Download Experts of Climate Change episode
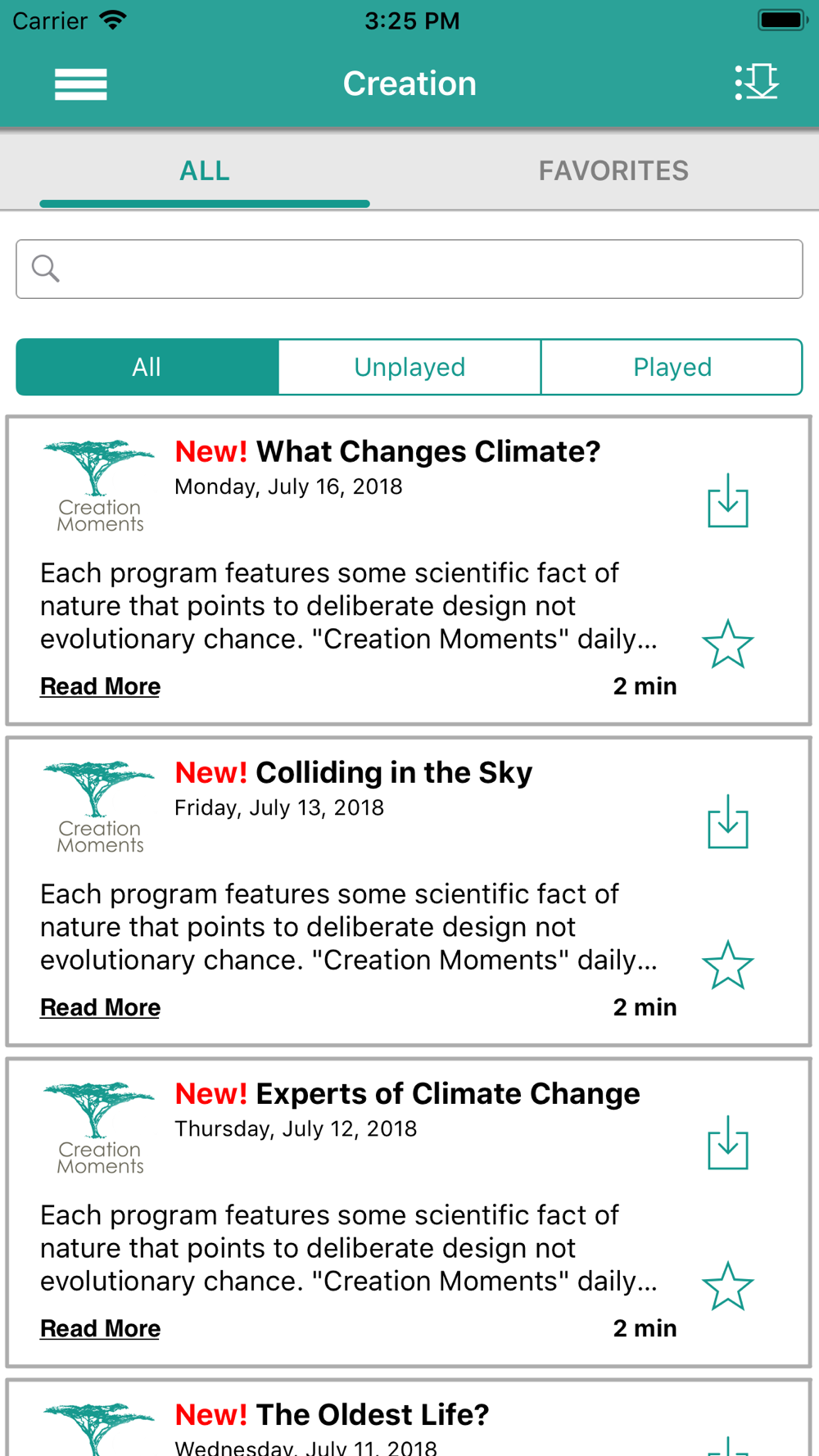 [x=728, y=1142]
